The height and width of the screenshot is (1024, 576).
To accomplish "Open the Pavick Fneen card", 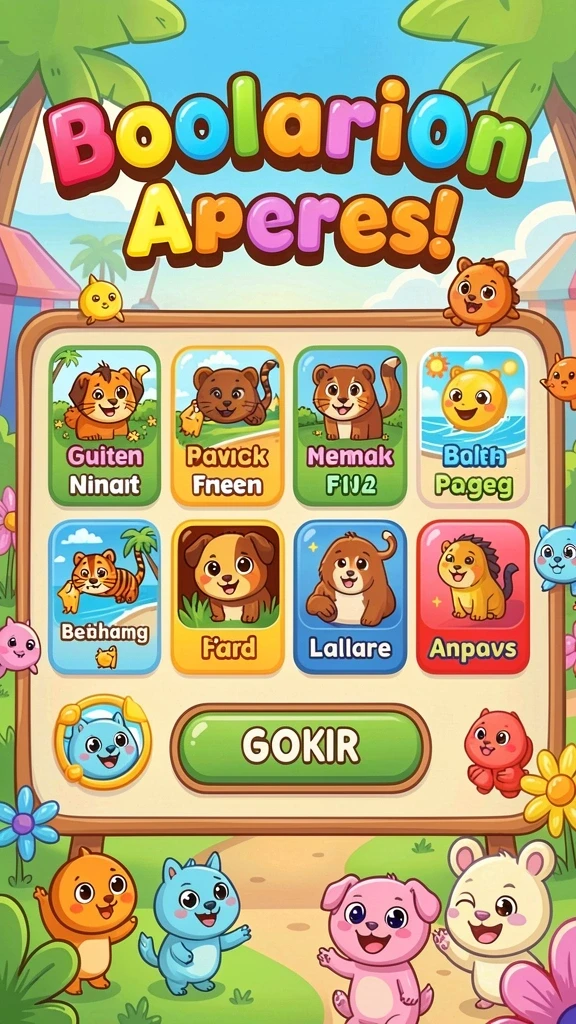I will (x=227, y=426).
